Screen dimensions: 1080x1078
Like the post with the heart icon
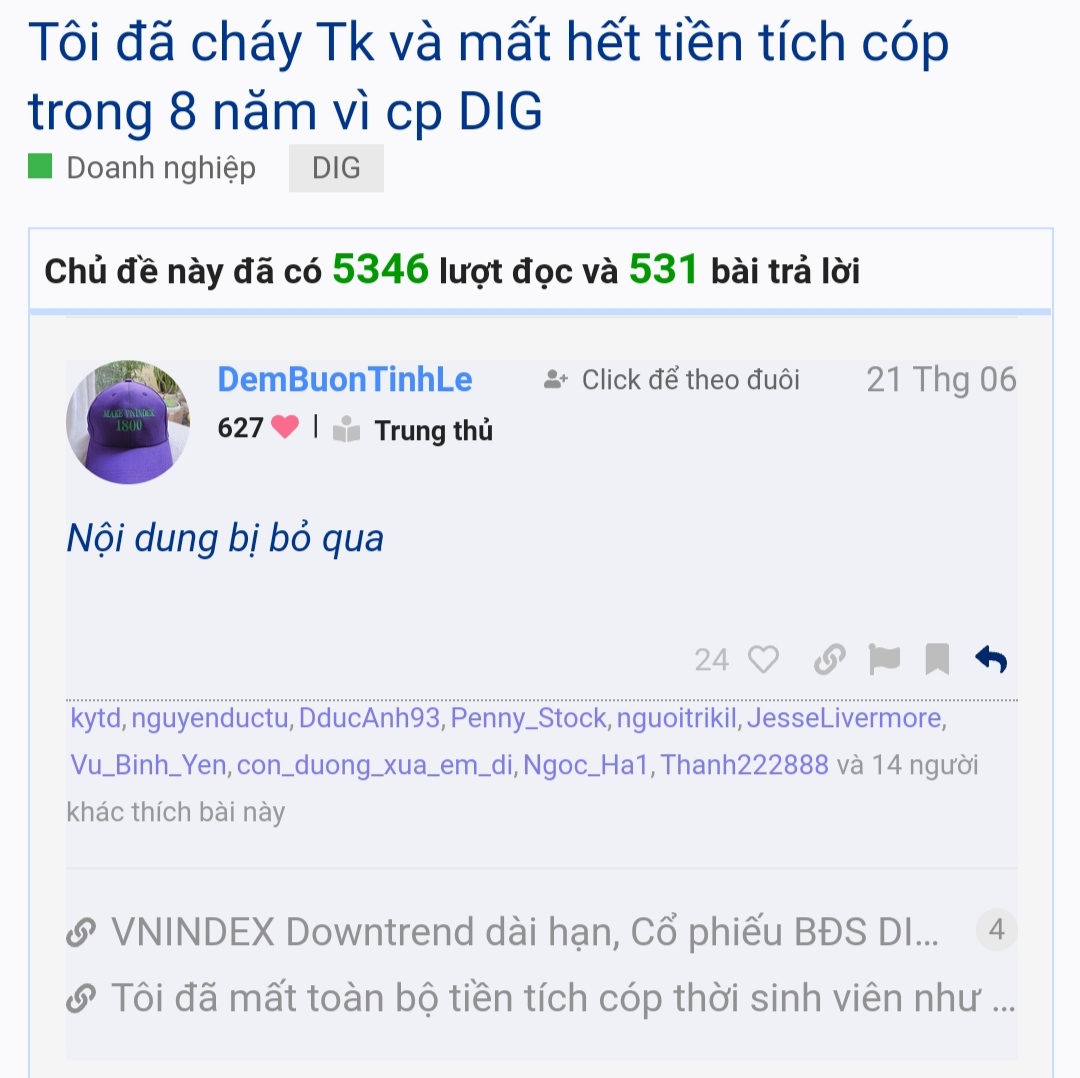point(763,660)
